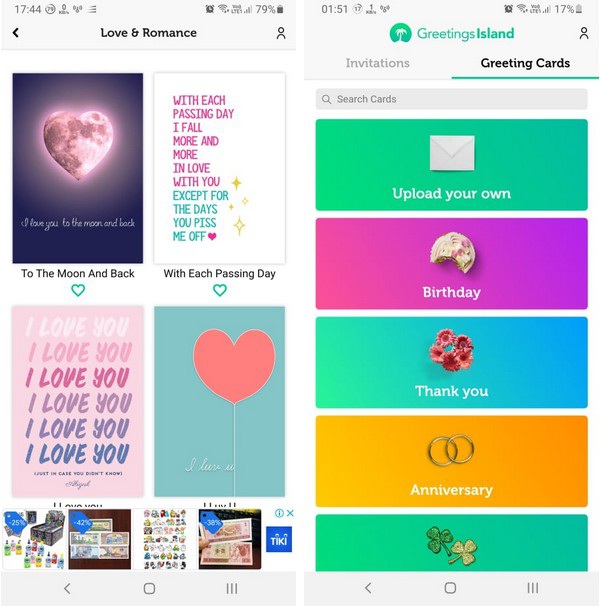The image size is (600, 606).
Task: Open the To The Moon And Back card
Action: tap(78, 167)
